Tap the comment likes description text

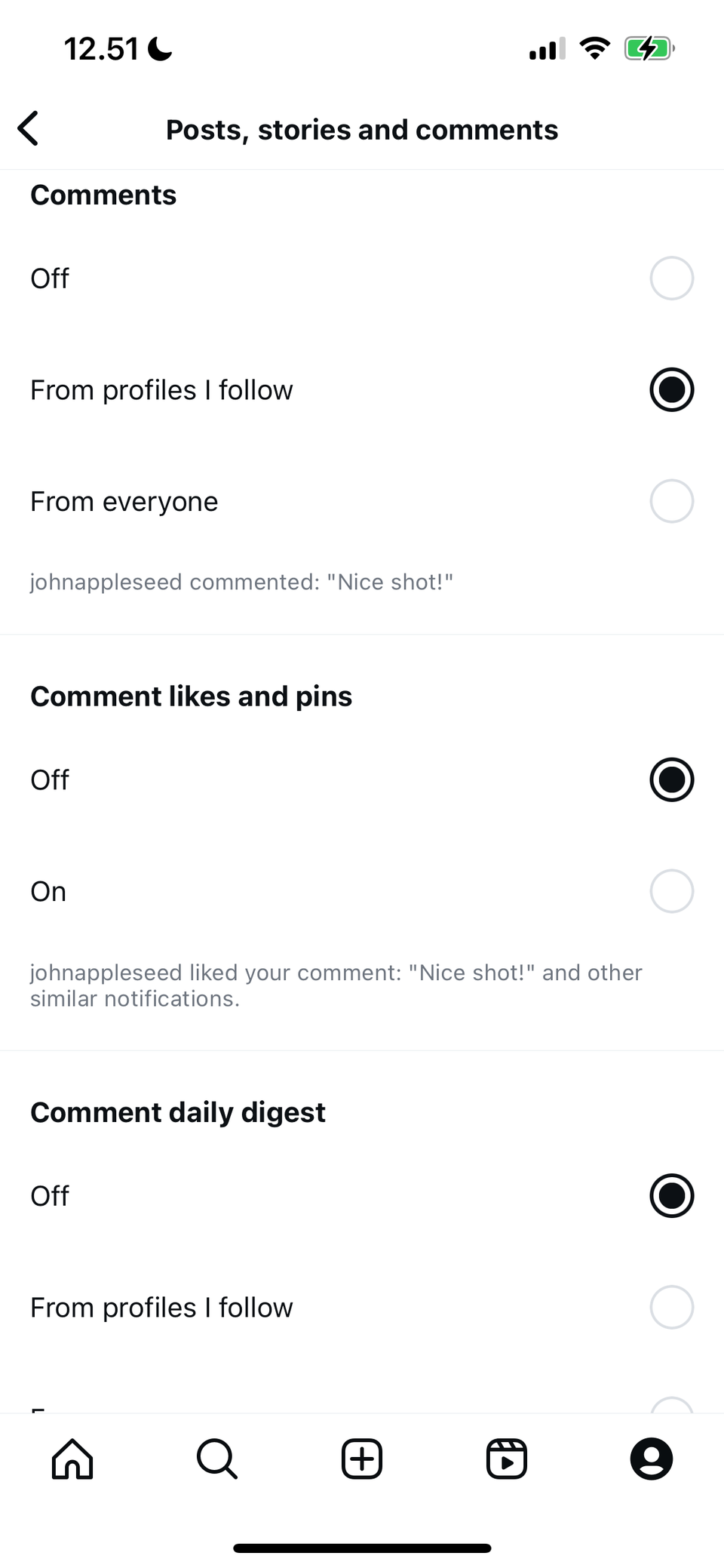336,985
